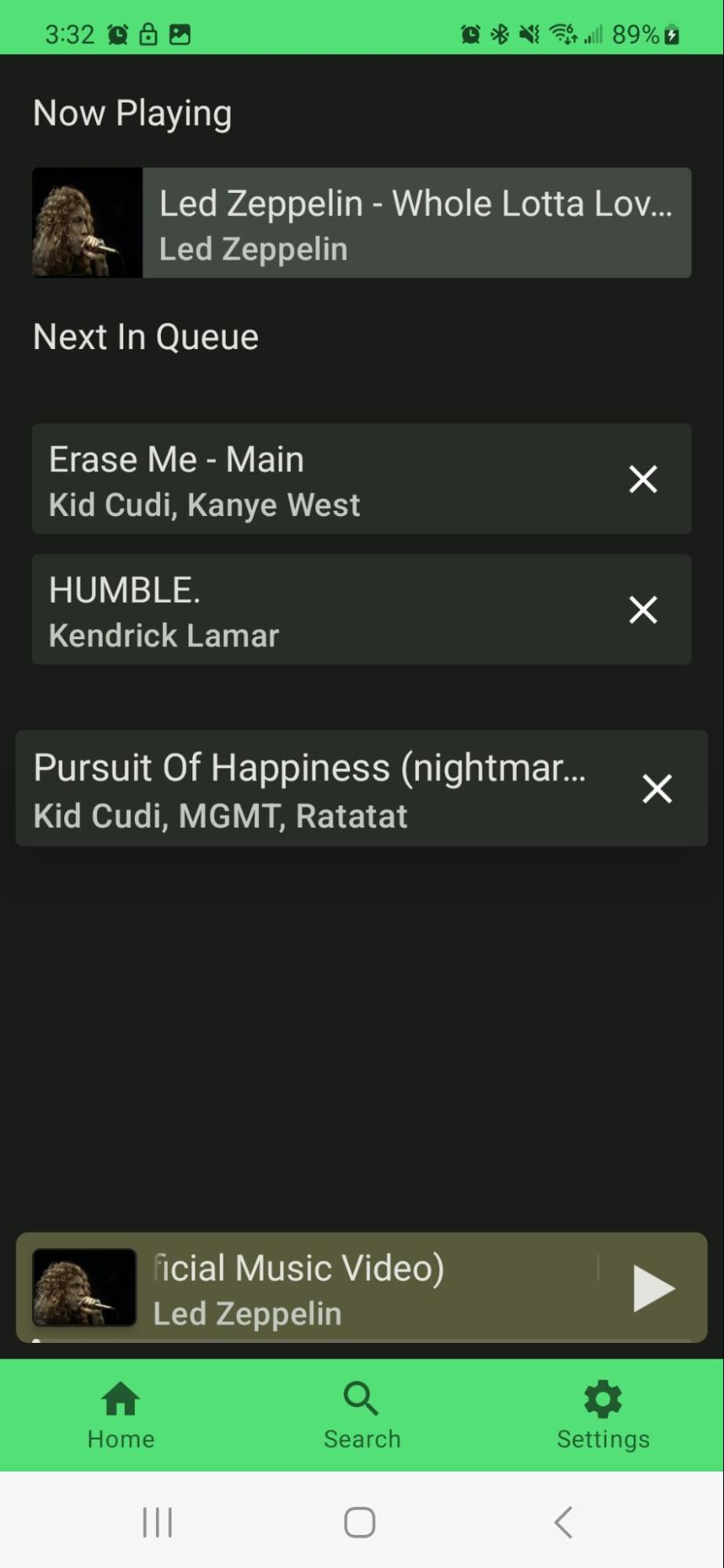Go to the Home tab
The height and width of the screenshot is (1568, 724).
(121, 1415)
